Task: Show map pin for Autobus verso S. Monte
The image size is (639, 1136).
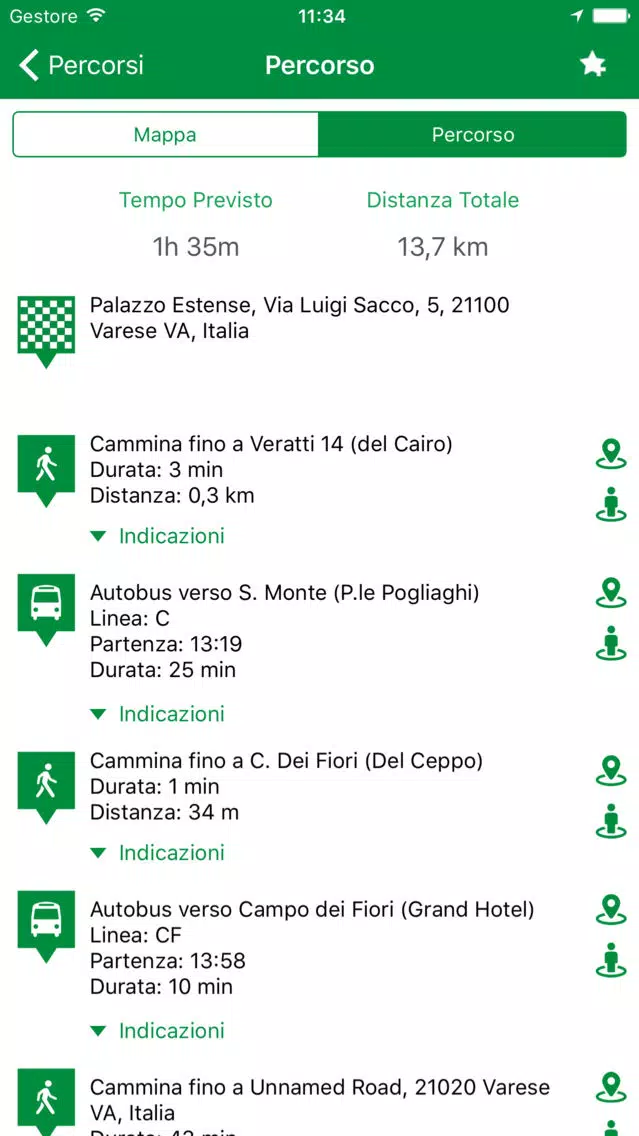Action: pos(611,593)
